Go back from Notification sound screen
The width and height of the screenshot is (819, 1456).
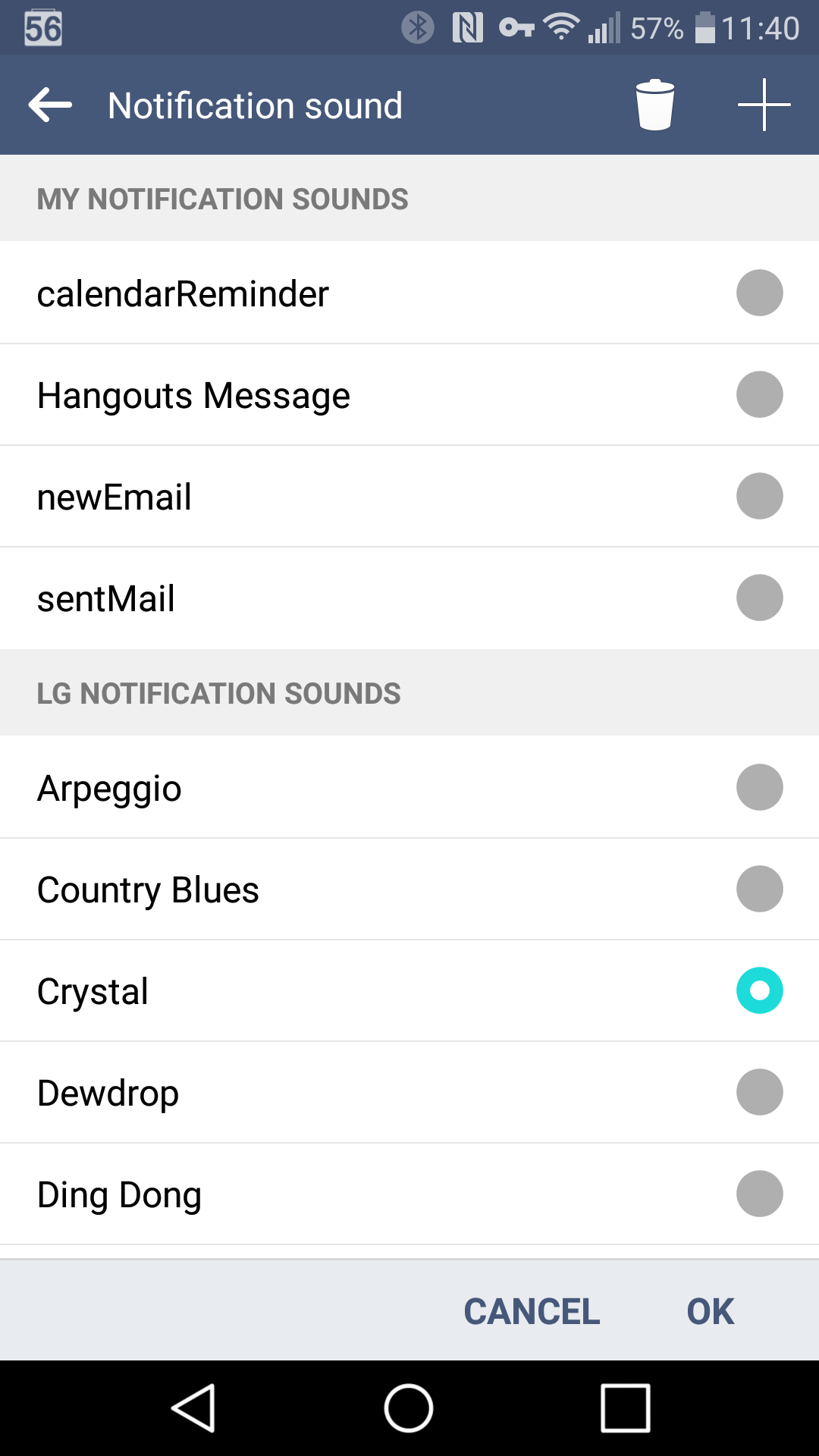[50, 105]
